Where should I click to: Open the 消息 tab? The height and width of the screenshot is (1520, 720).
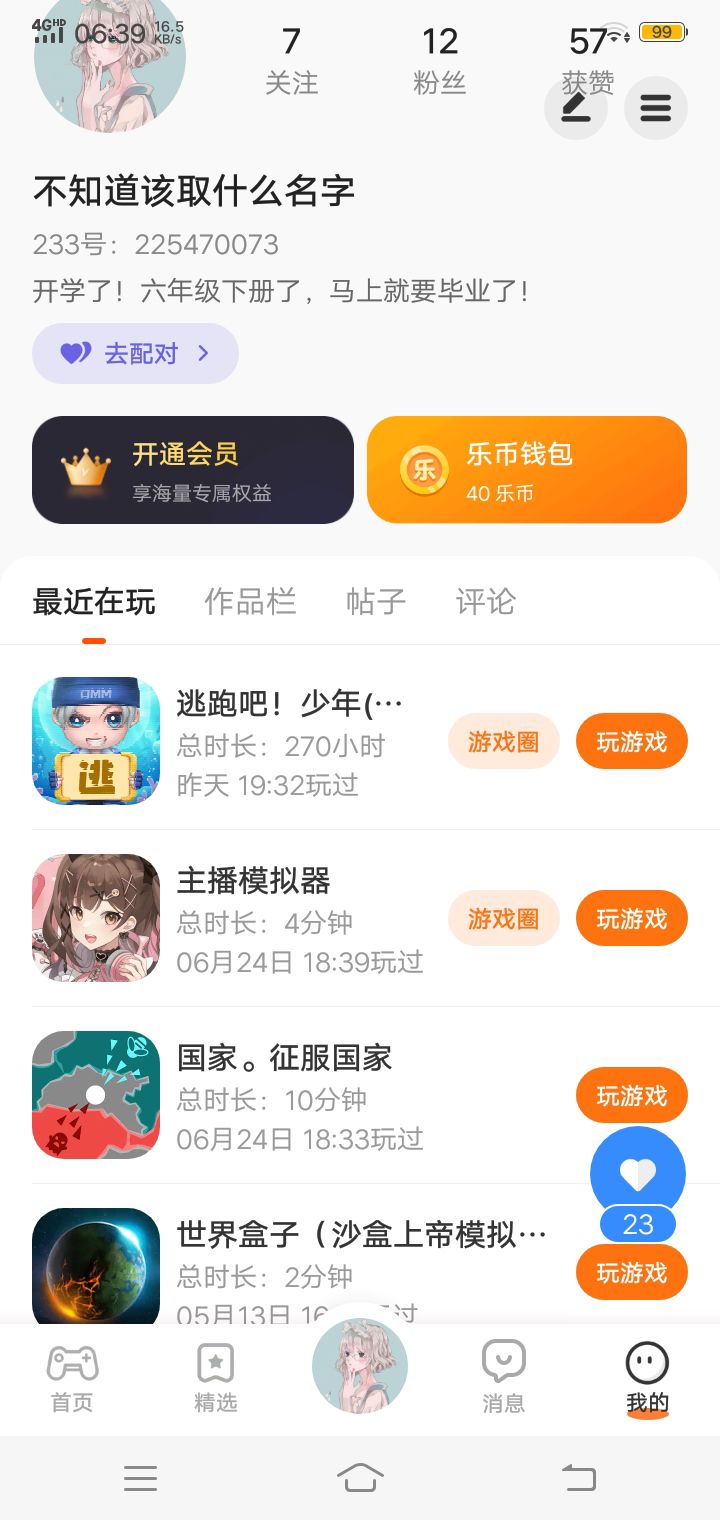point(504,1378)
